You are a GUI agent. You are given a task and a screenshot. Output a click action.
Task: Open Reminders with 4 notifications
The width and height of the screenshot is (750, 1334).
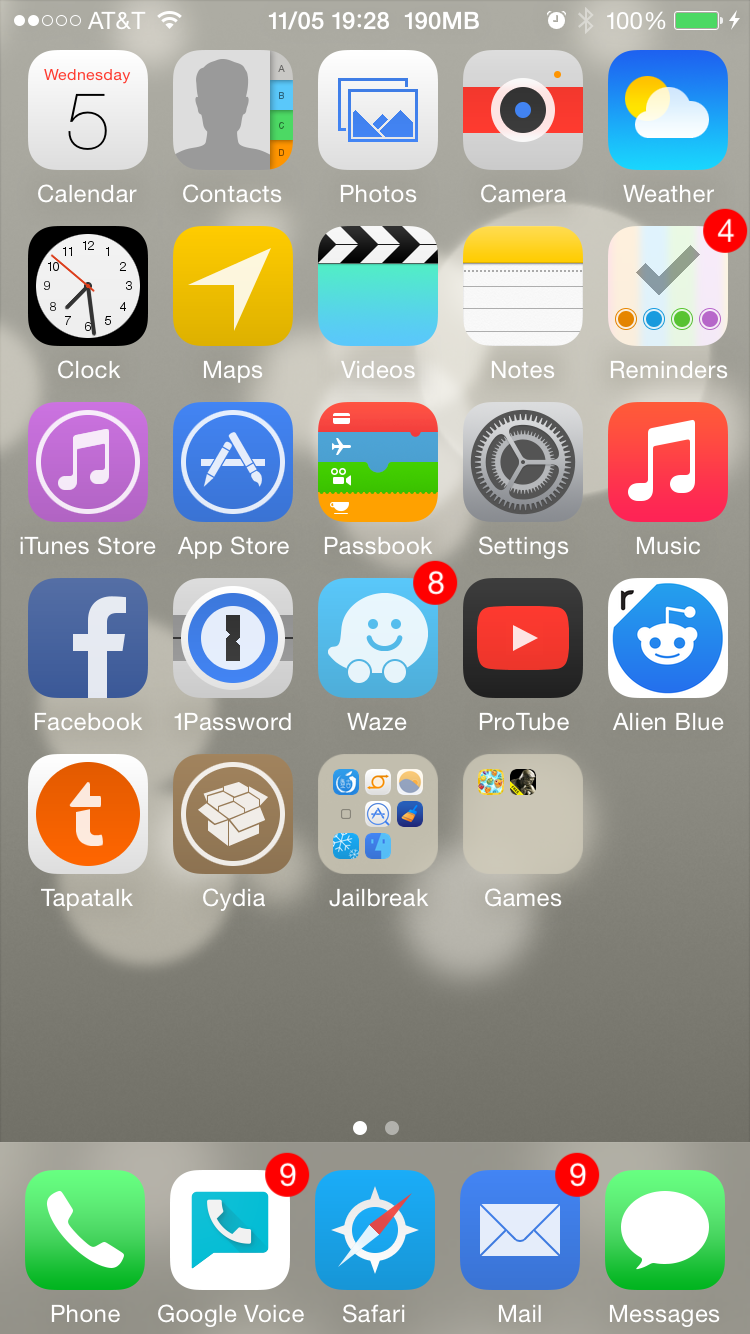[668, 286]
